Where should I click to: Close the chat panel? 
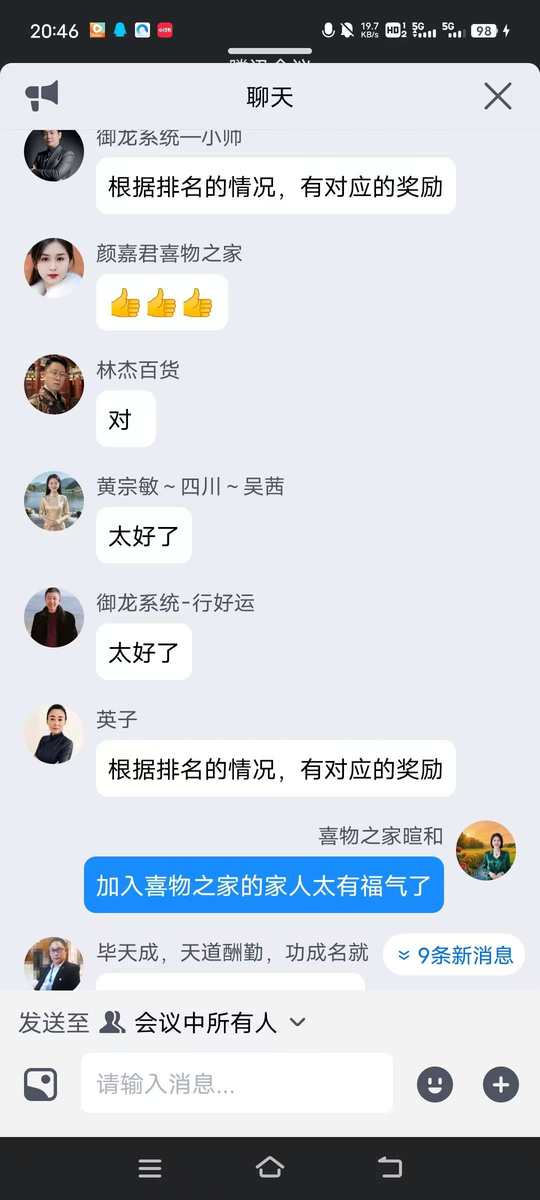click(x=498, y=96)
